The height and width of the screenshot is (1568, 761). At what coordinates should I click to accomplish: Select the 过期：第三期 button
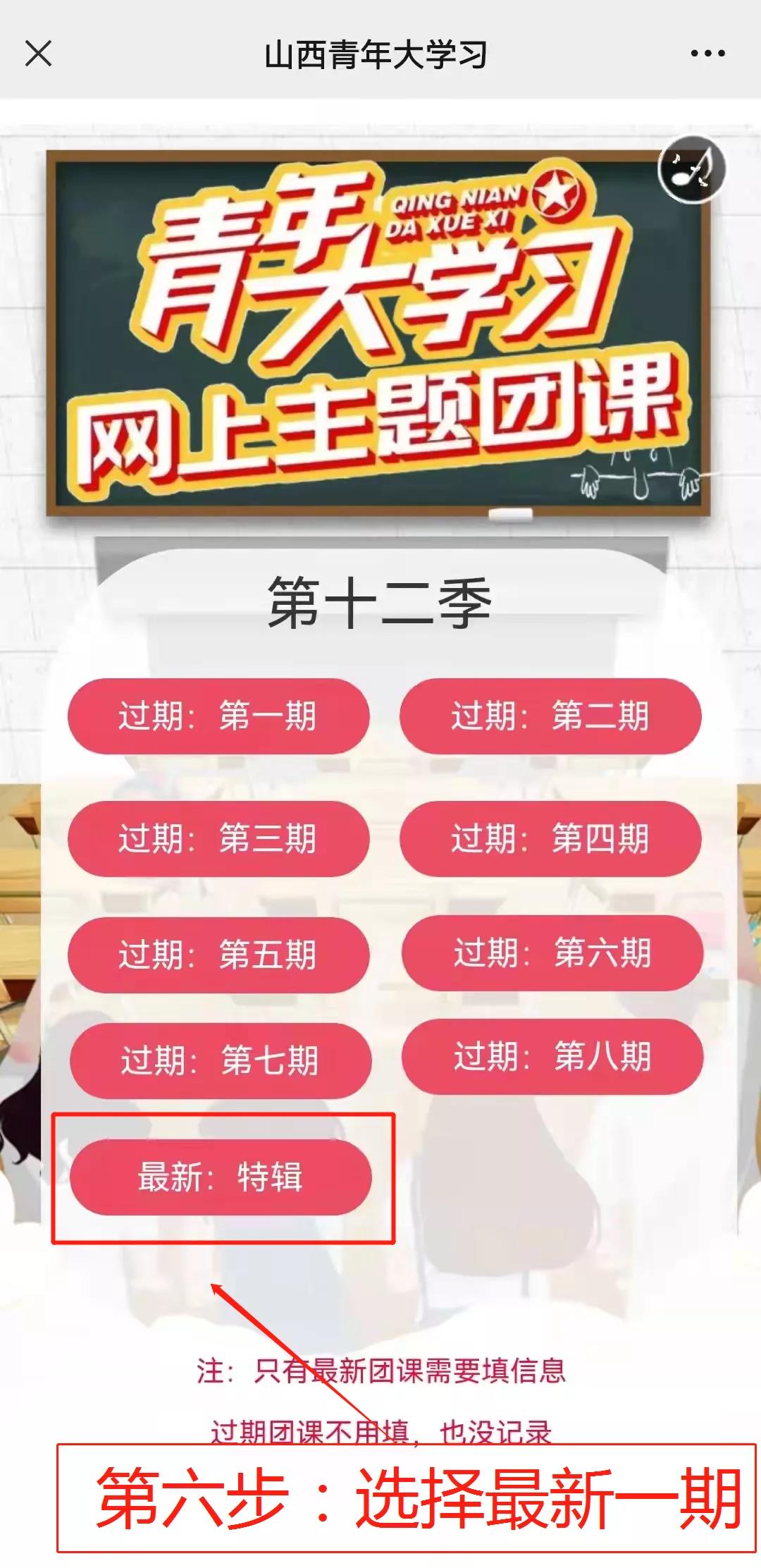218,838
